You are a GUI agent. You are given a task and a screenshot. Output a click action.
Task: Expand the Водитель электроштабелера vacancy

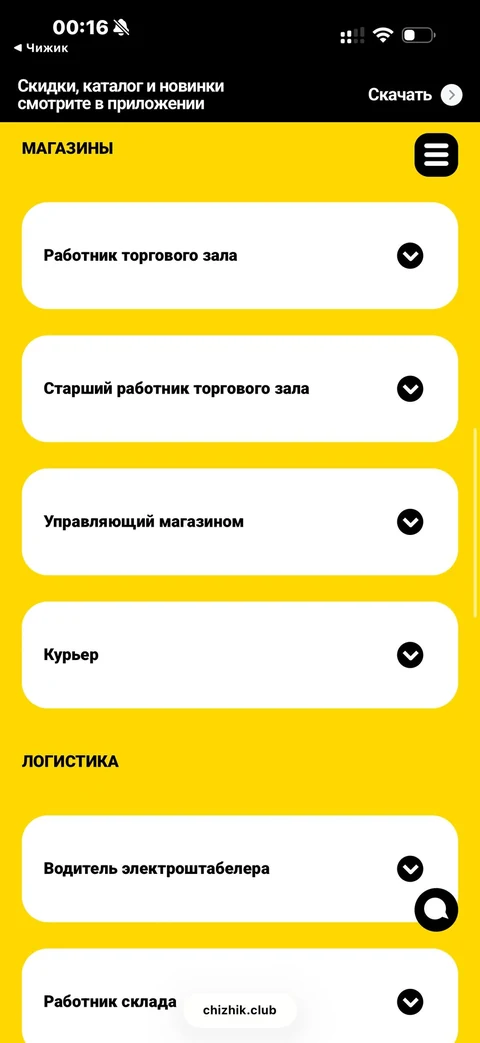point(239,869)
